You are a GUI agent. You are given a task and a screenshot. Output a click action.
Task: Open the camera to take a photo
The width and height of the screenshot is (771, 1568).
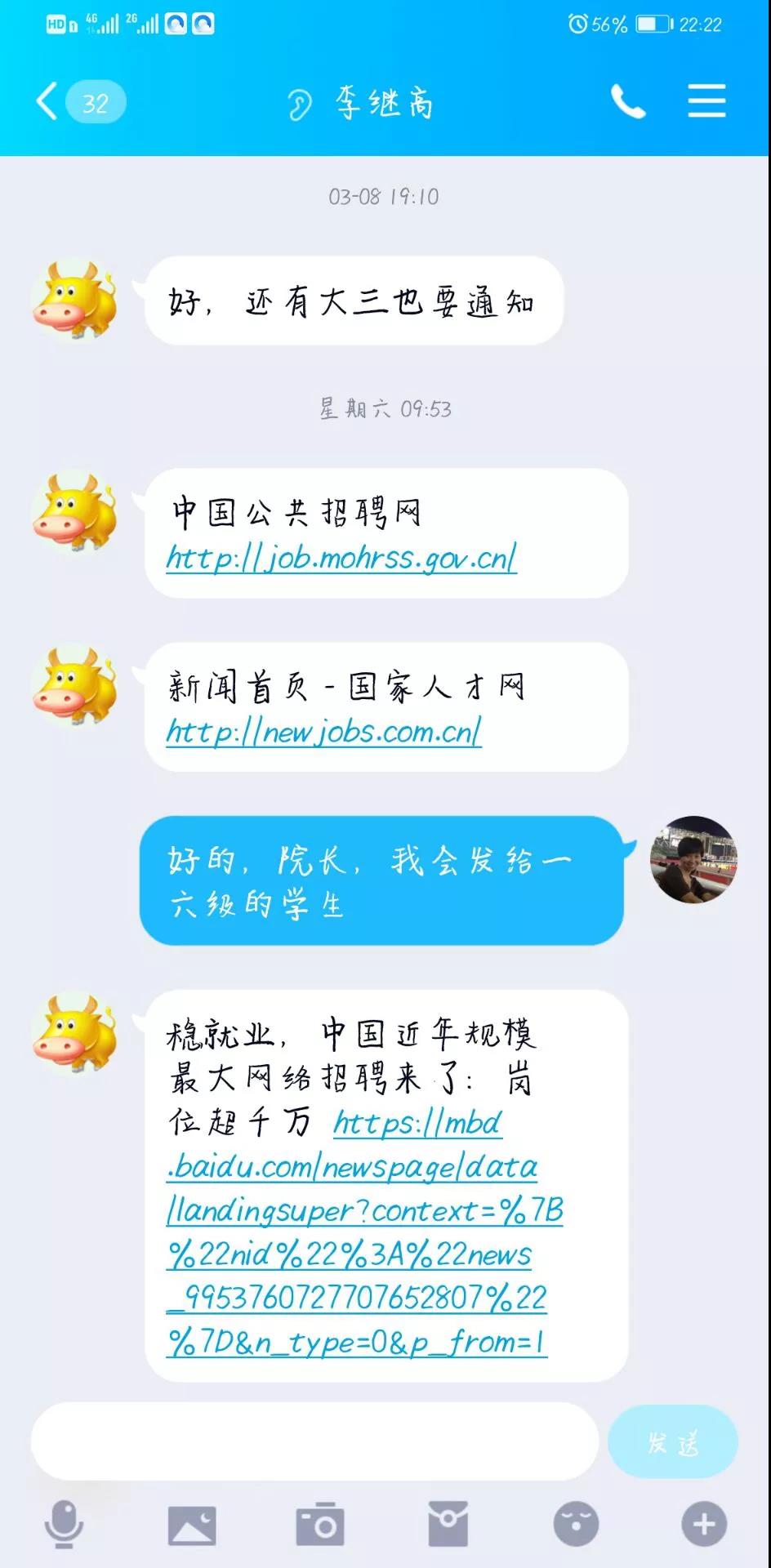(319, 1524)
